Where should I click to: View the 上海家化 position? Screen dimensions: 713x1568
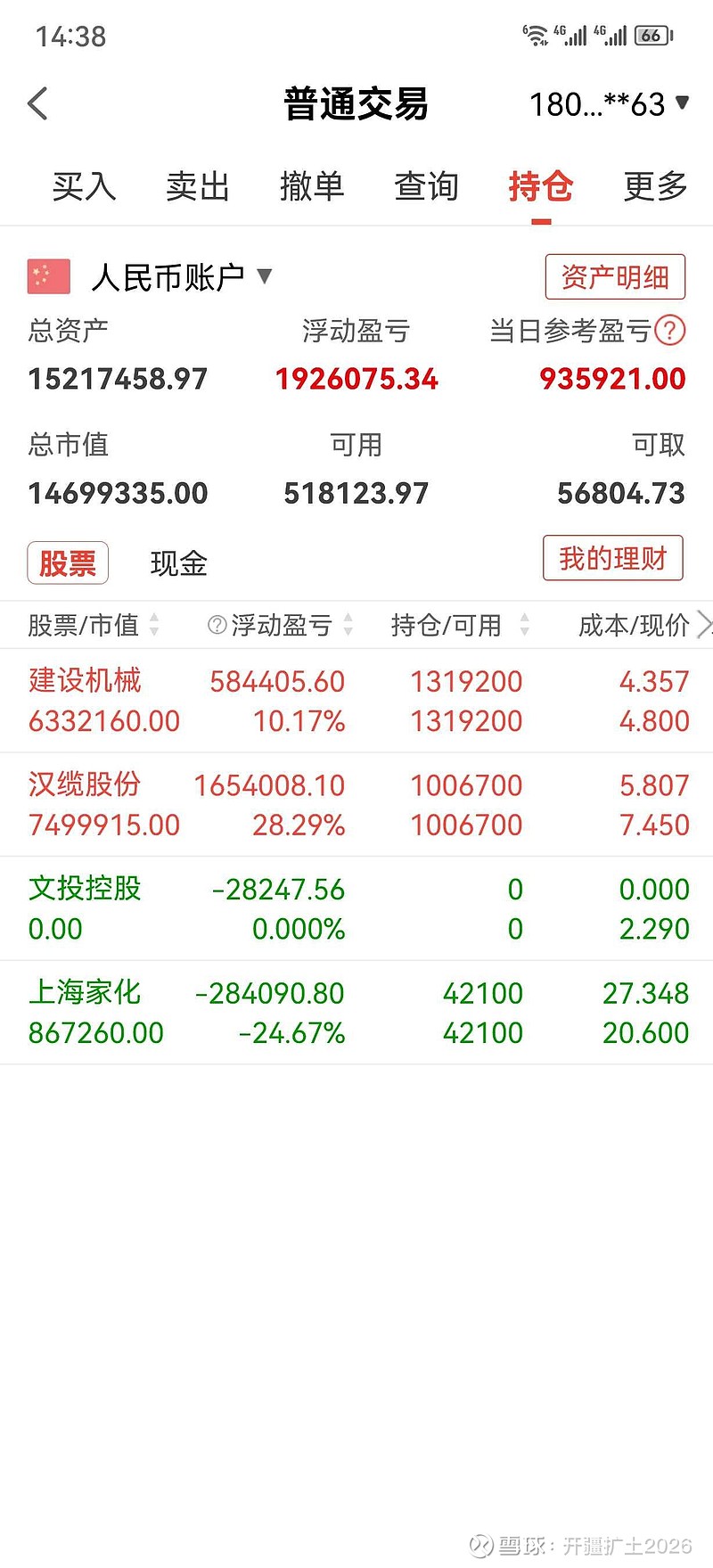point(356,1013)
